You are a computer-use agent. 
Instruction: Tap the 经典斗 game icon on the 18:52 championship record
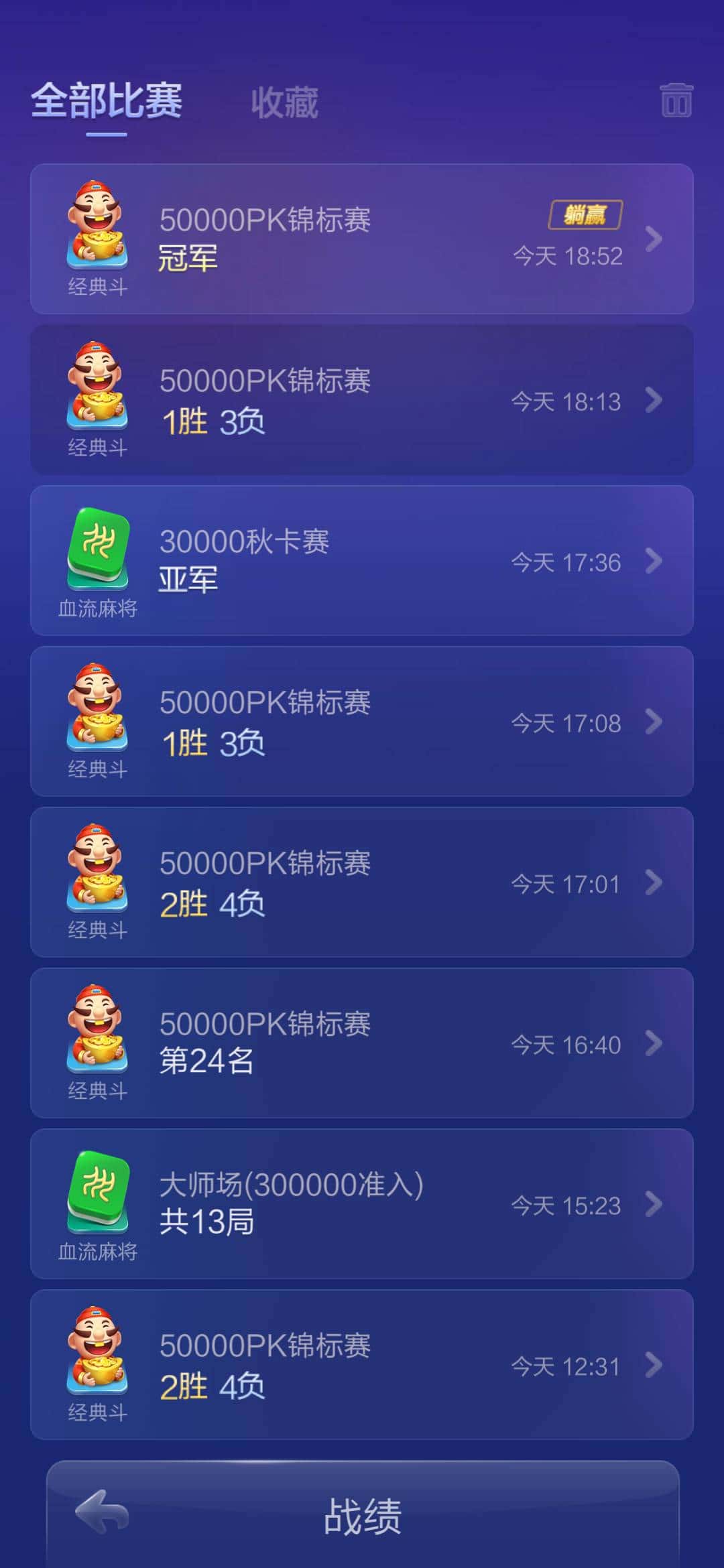tap(97, 228)
